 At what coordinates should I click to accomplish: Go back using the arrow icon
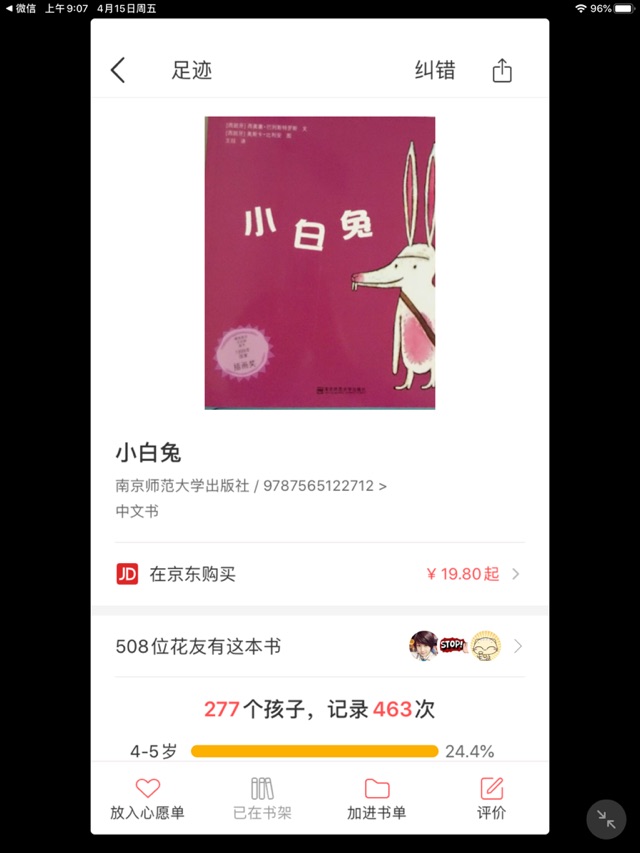coord(118,70)
